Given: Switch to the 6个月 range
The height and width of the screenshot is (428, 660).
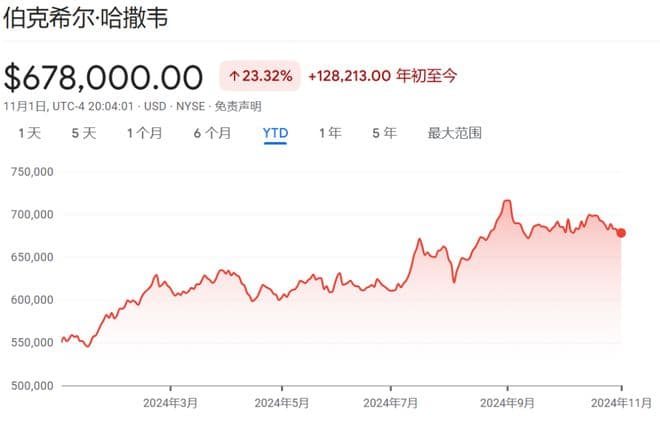Looking at the screenshot, I should [x=212, y=133].
